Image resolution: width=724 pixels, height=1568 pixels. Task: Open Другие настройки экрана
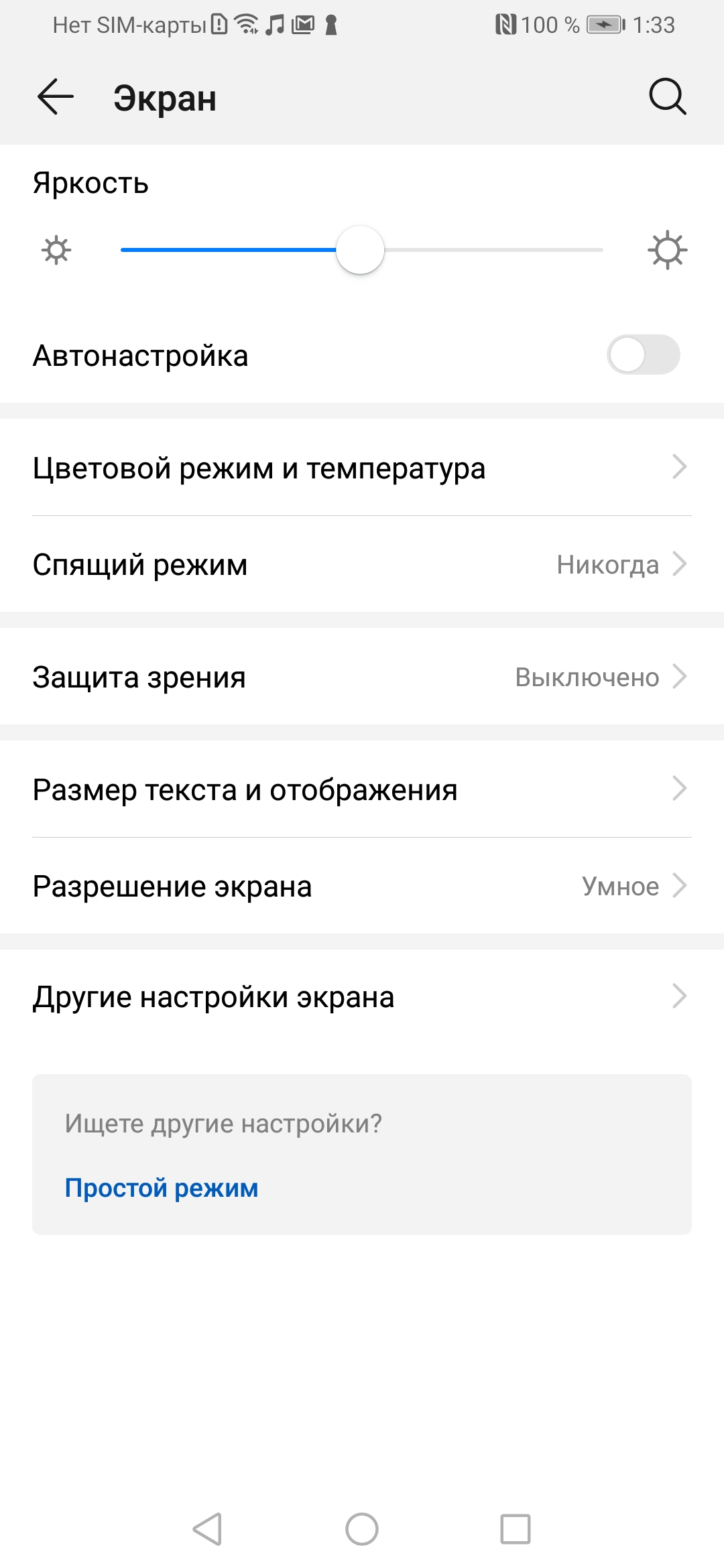(x=362, y=996)
